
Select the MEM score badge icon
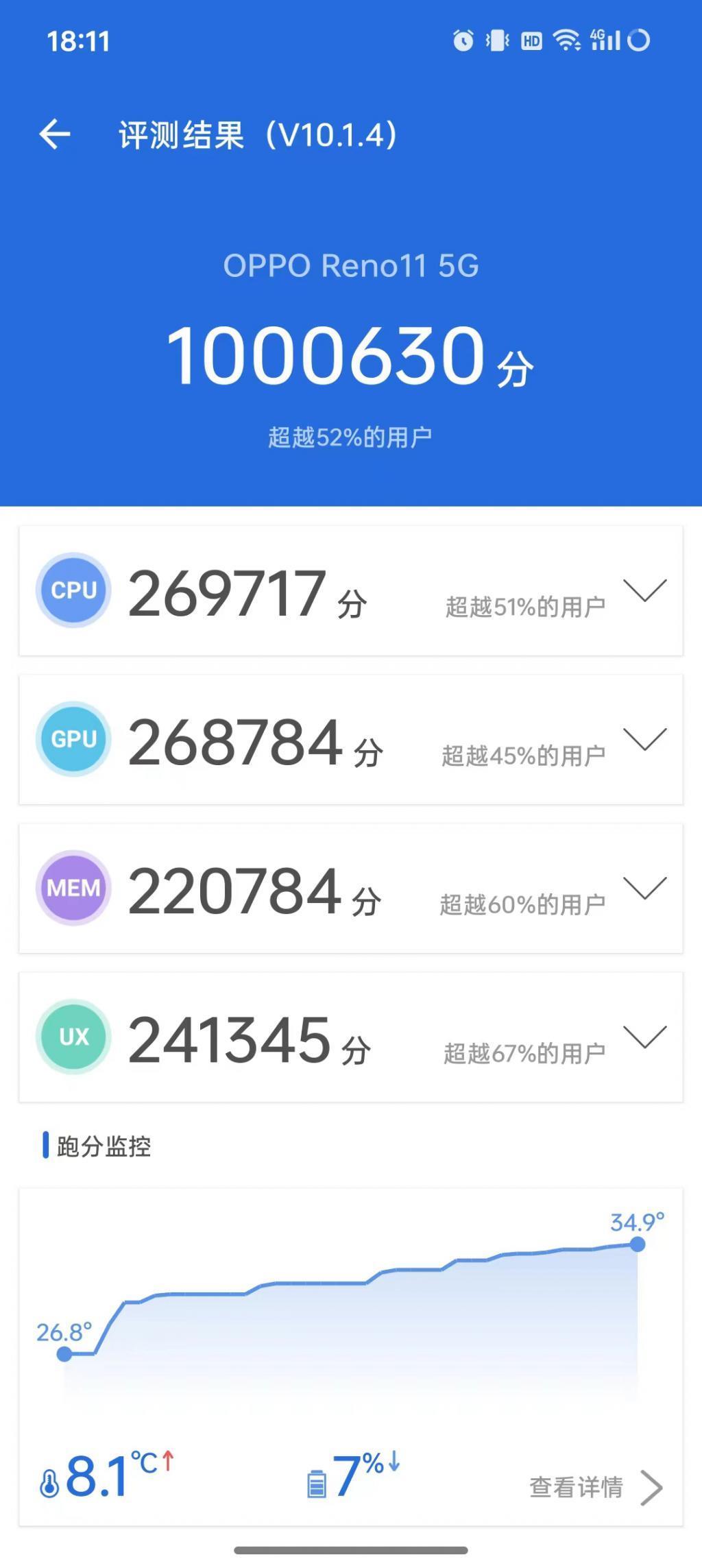73,888
